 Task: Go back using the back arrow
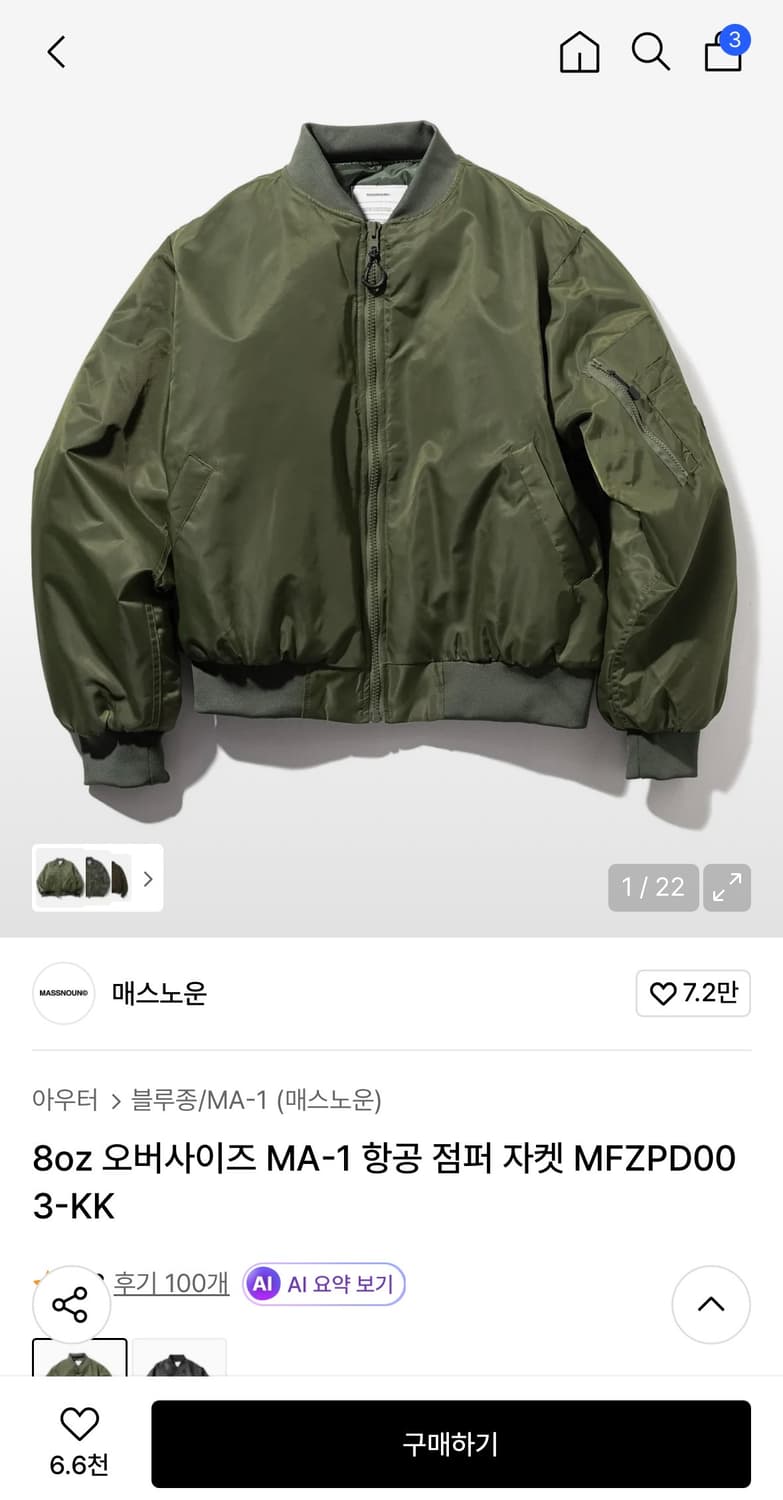[x=55, y=52]
